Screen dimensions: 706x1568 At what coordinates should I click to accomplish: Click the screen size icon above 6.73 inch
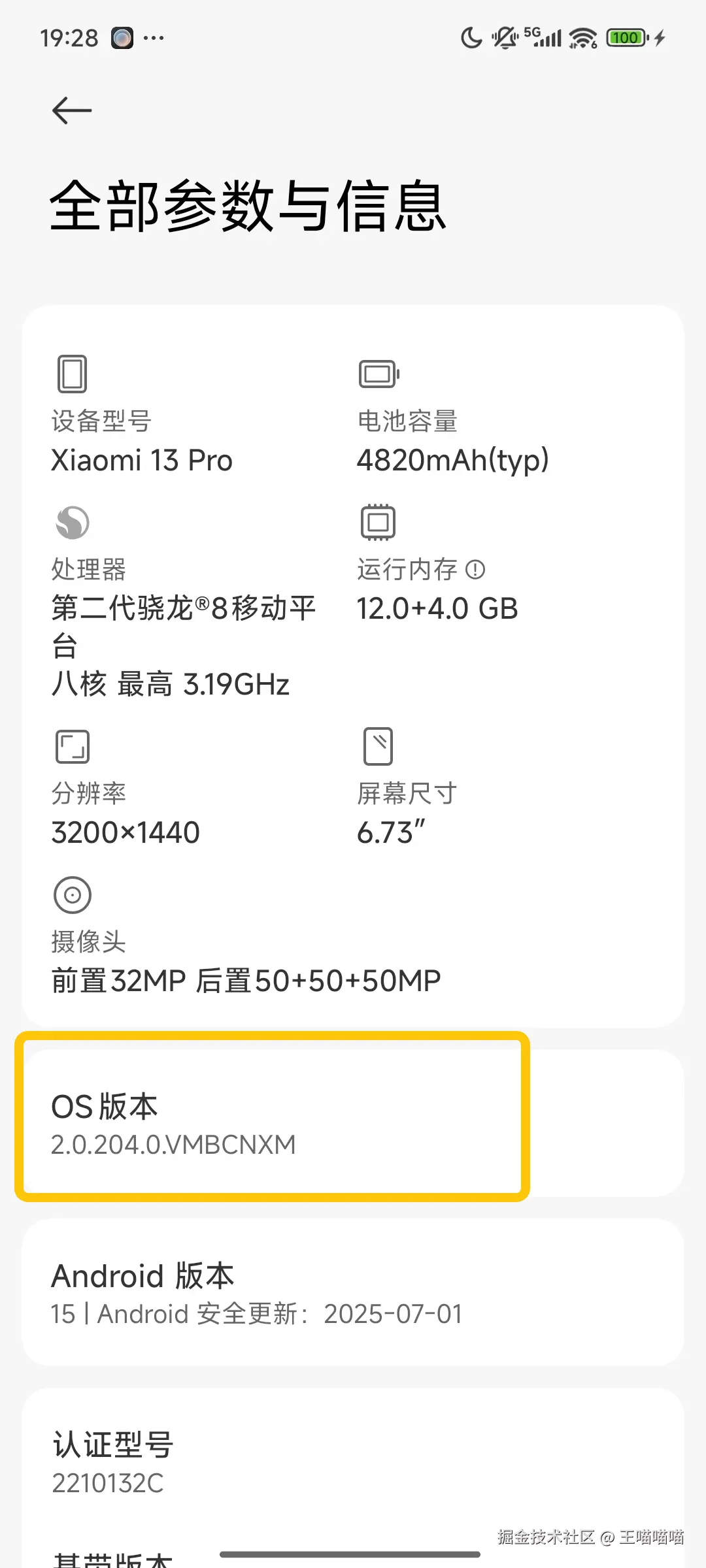point(378,746)
